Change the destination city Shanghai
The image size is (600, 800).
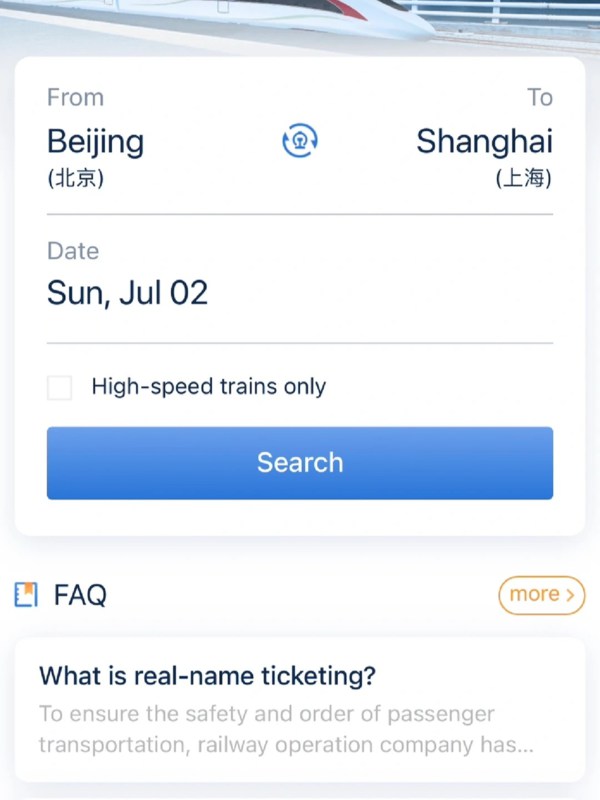pos(484,142)
